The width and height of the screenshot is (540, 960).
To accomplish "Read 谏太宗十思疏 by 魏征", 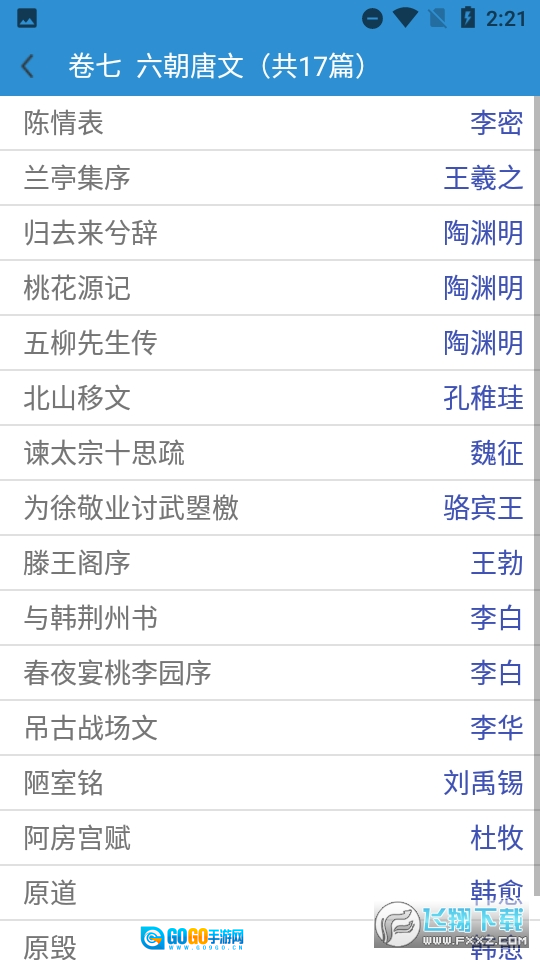I will pos(268,453).
